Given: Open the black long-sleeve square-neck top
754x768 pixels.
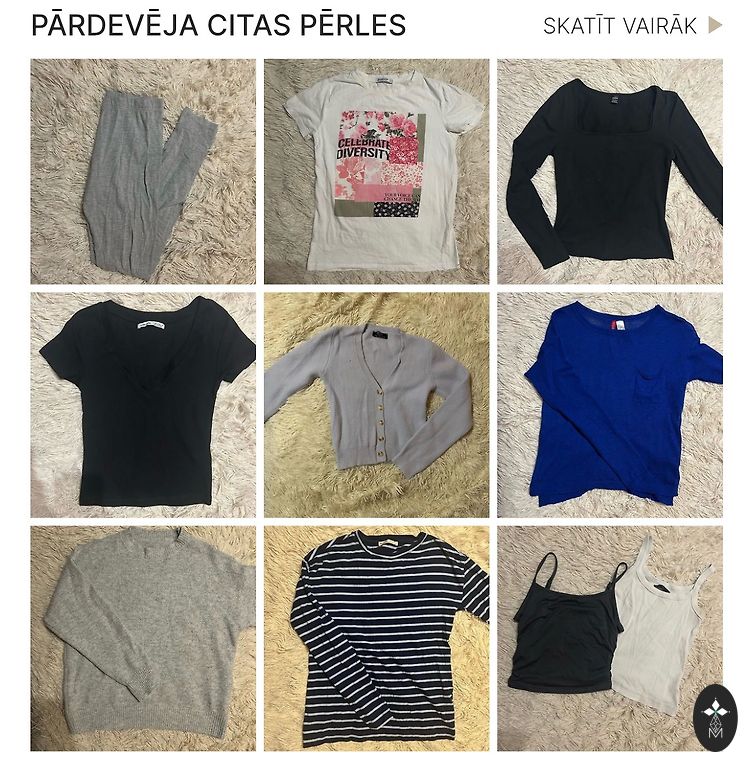Looking at the screenshot, I should (609, 171).
